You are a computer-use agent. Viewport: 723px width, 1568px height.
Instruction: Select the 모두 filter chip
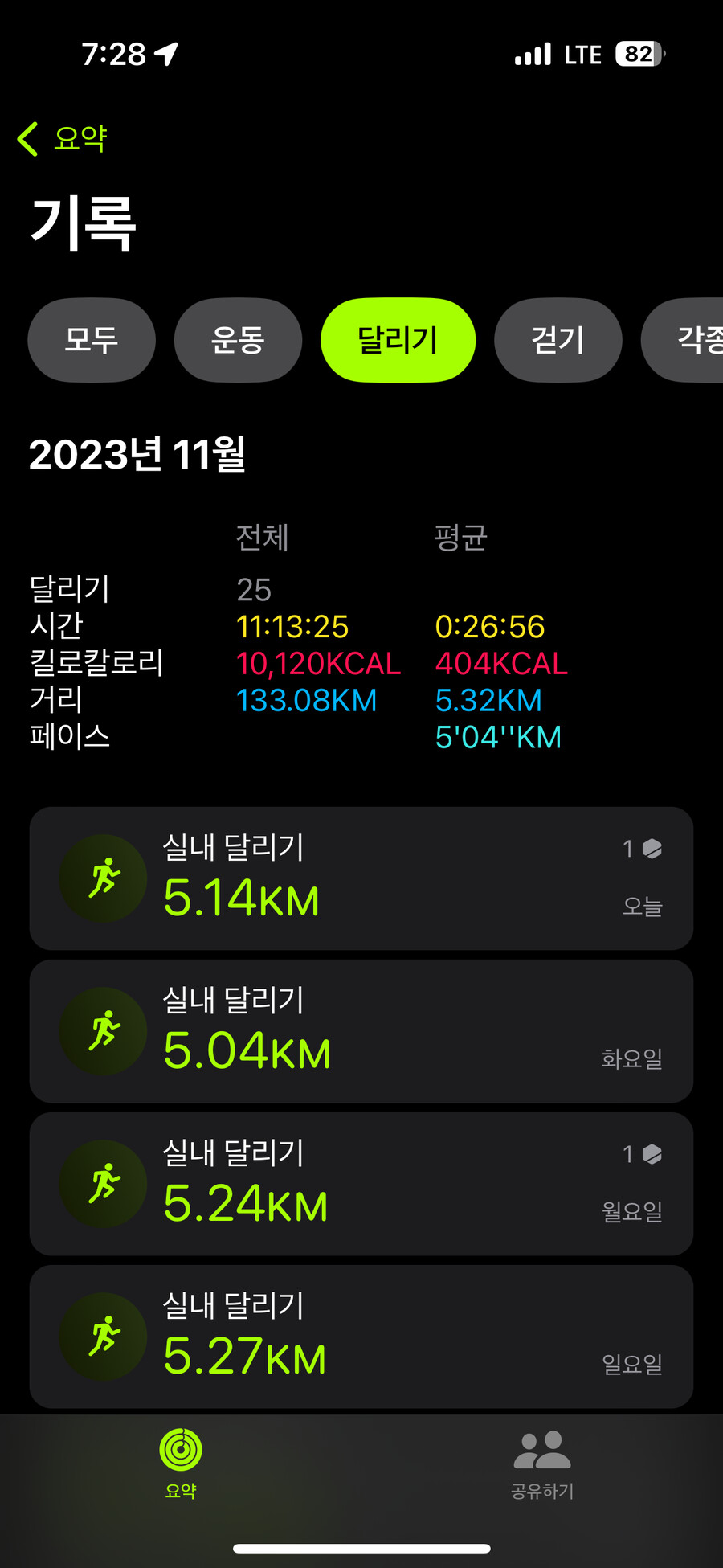click(92, 340)
